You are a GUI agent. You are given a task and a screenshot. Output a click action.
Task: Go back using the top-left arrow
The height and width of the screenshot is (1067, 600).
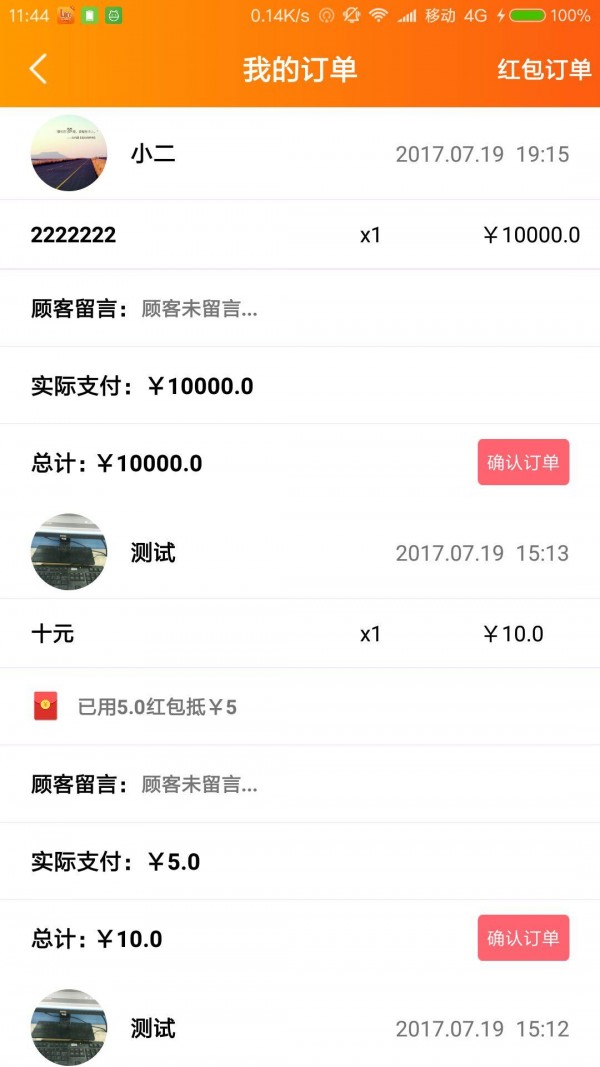point(38,69)
